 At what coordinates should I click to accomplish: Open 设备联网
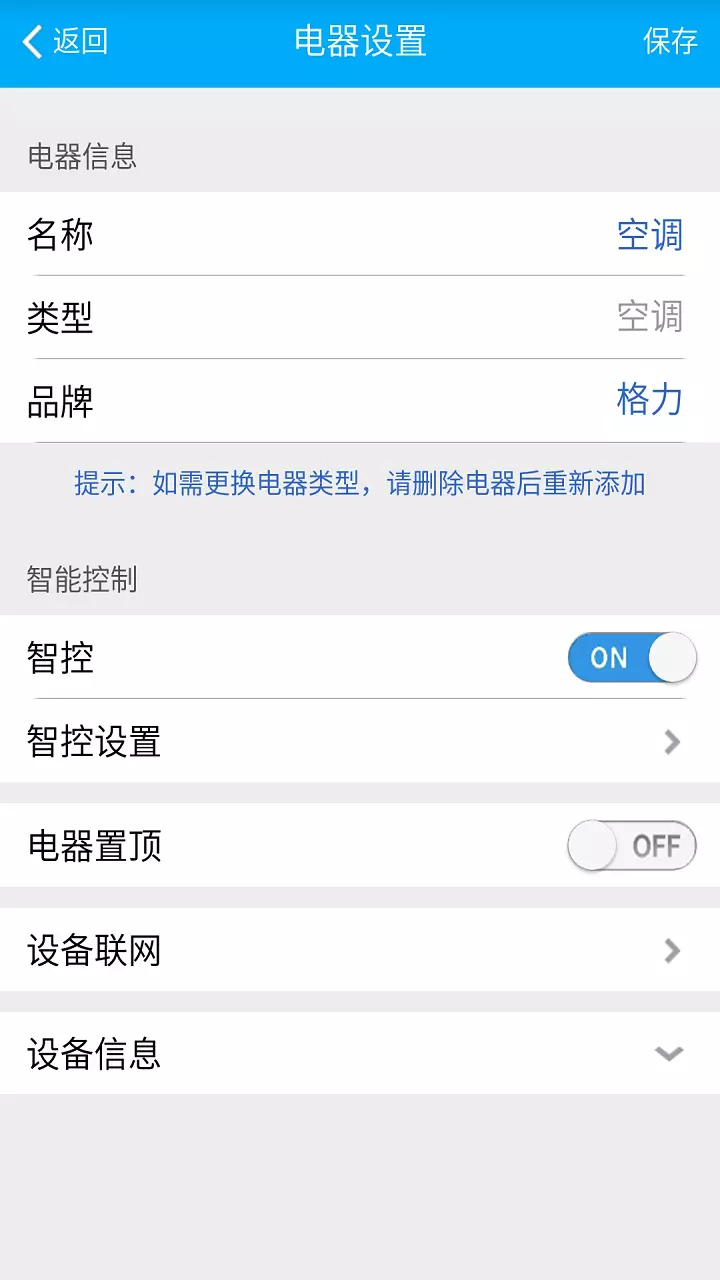pyautogui.click(x=360, y=950)
